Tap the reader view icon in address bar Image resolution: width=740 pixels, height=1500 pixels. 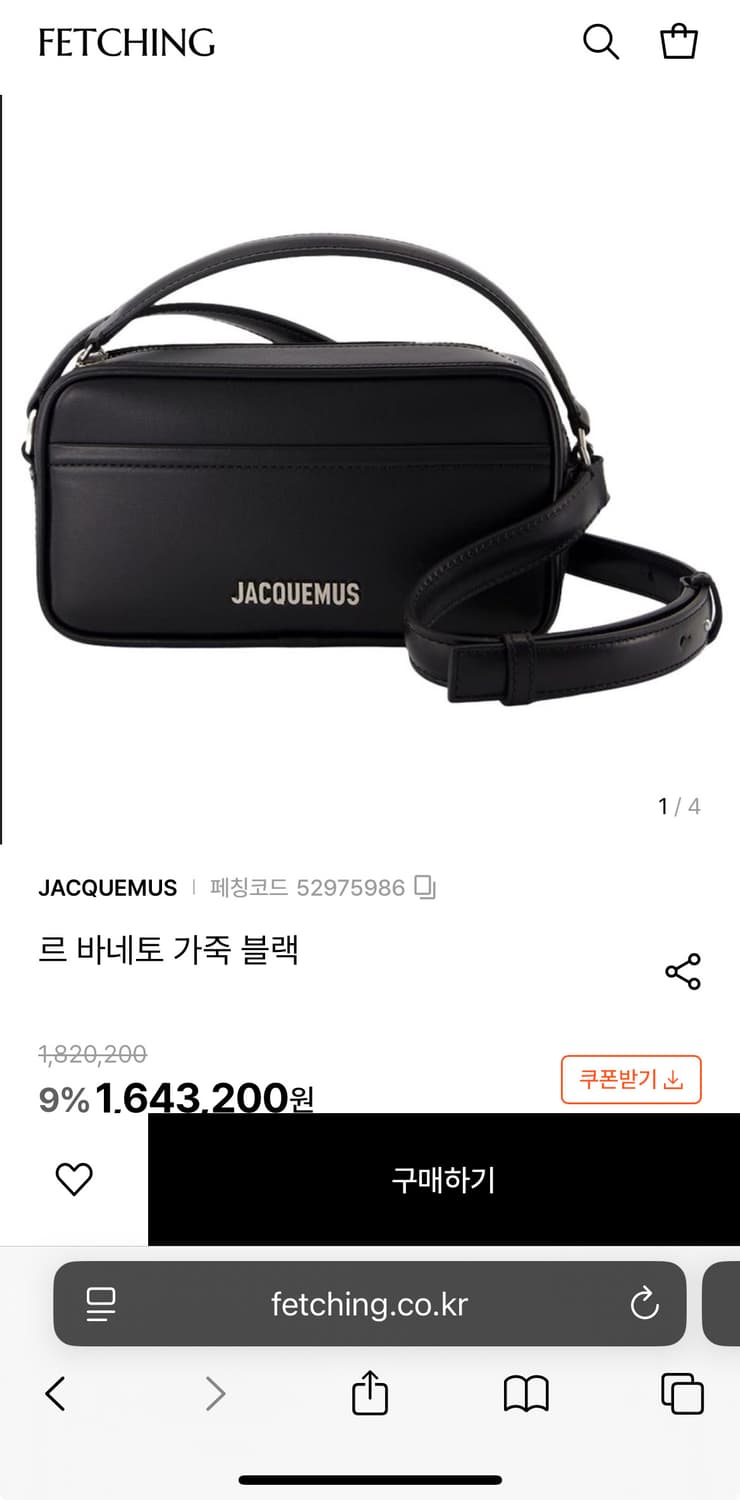tap(100, 1304)
